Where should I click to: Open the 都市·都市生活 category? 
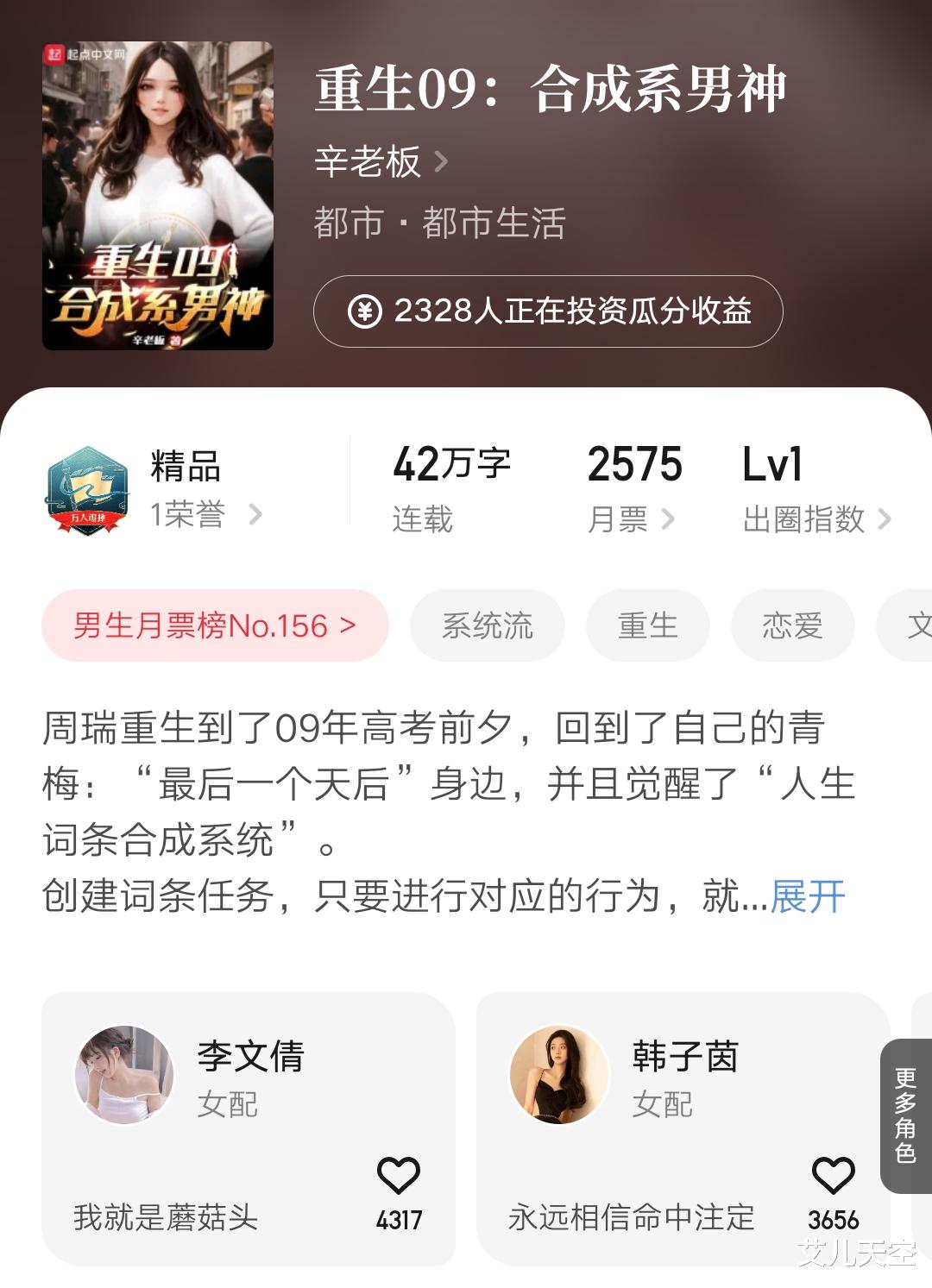tap(439, 223)
